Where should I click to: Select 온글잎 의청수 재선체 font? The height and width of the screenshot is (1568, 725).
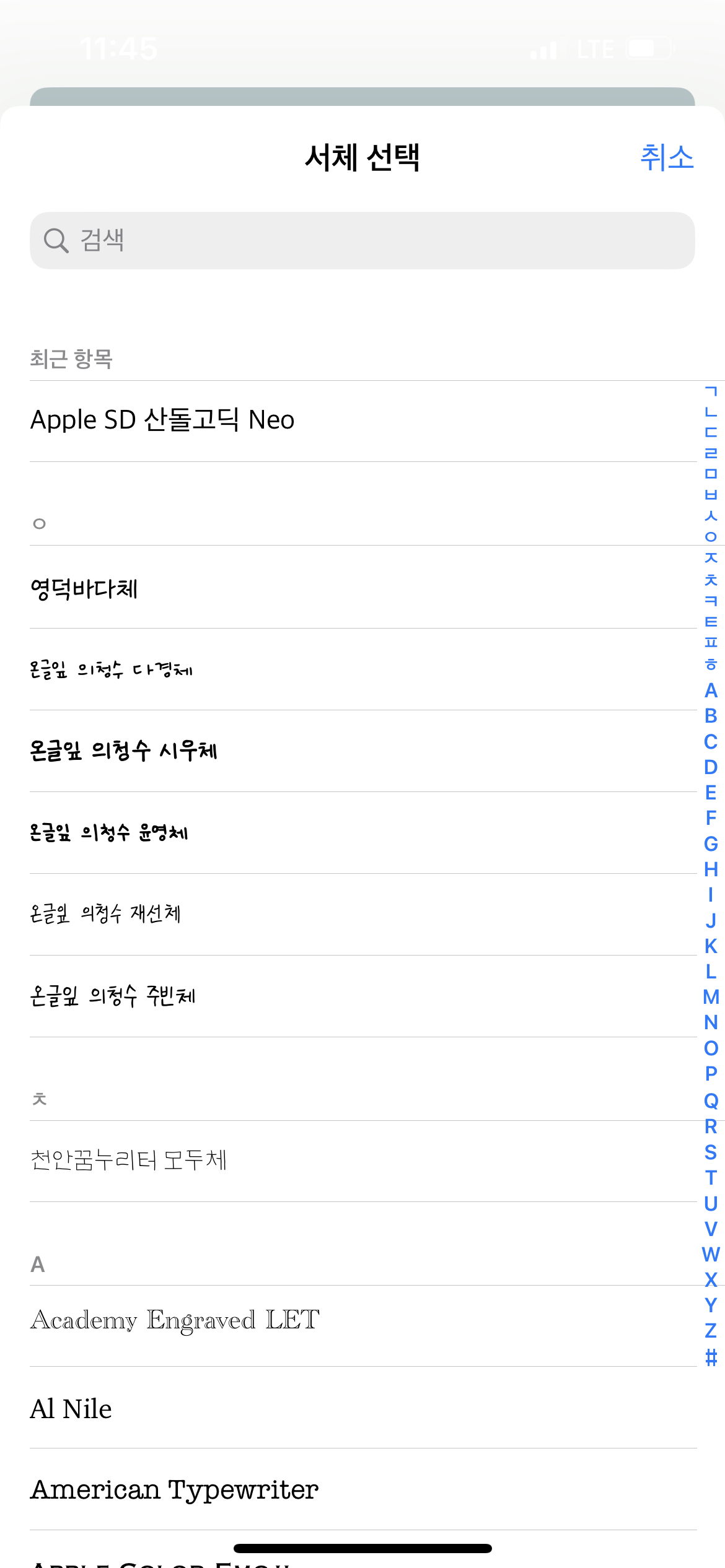tap(105, 914)
